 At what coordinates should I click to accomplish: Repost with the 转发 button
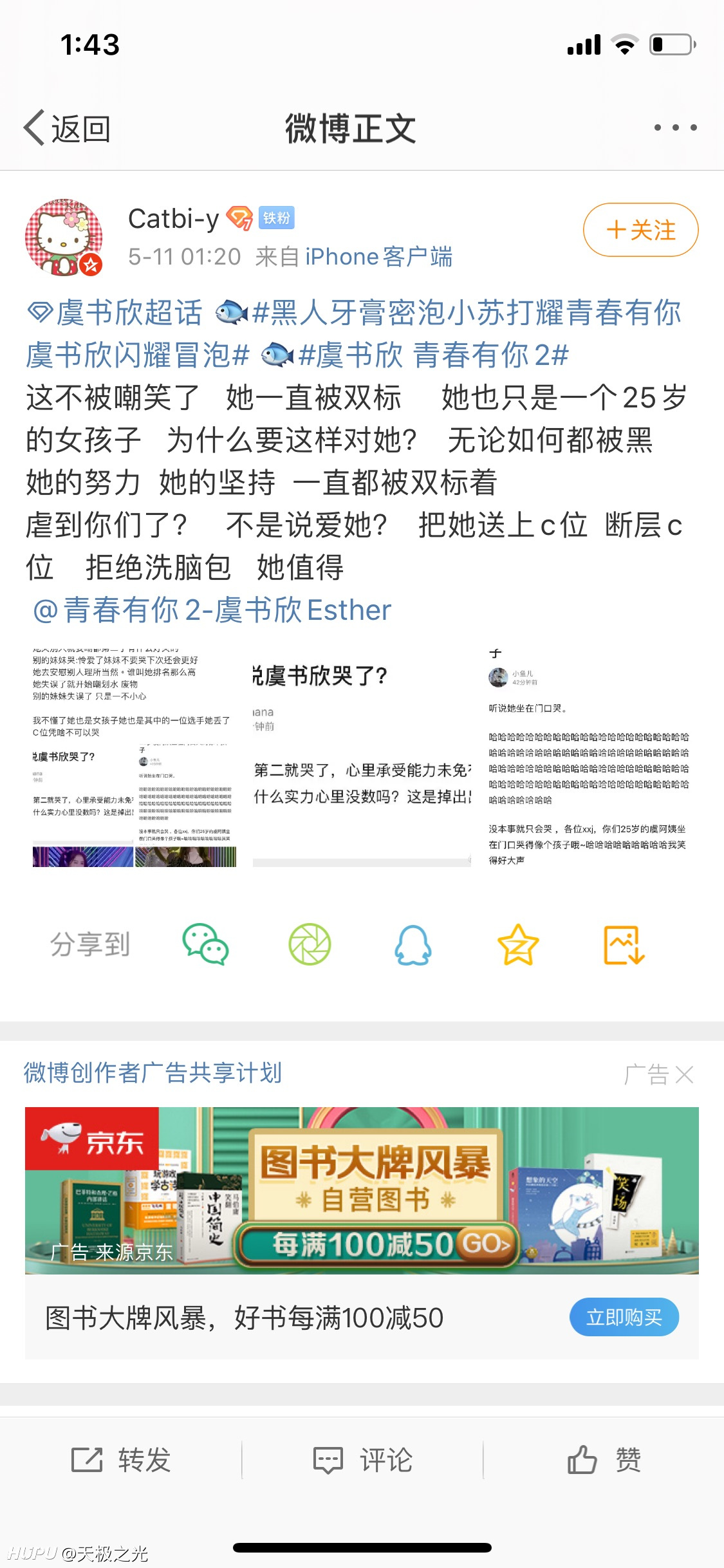pos(121,1459)
